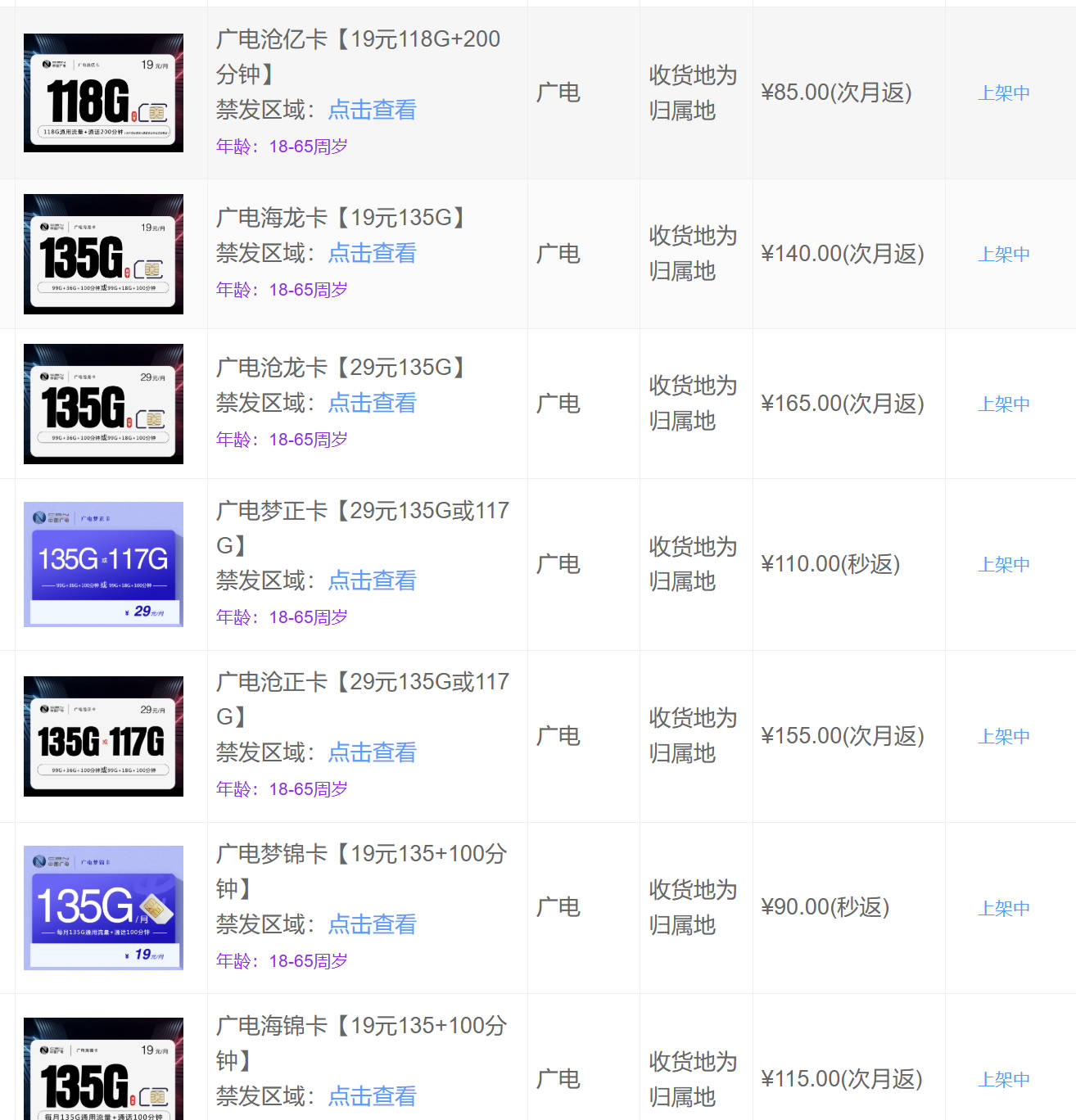Open the 广电沧正卡 135G或117G thumbnail
Image resolution: width=1076 pixels, height=1120 pixels.
pos(102,734)
